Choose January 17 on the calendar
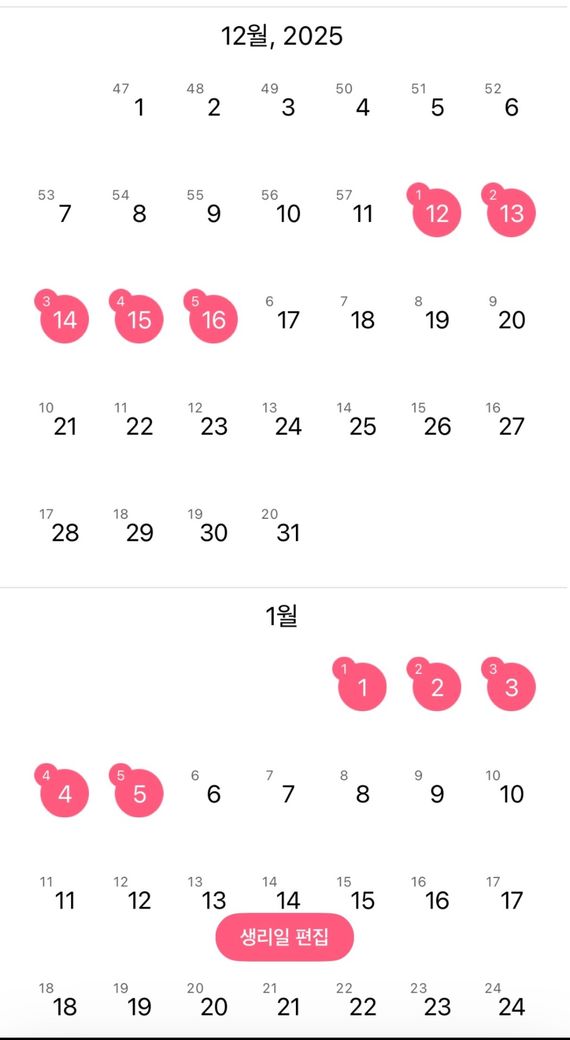The image size is (570, 1040). tap(510, 899)
